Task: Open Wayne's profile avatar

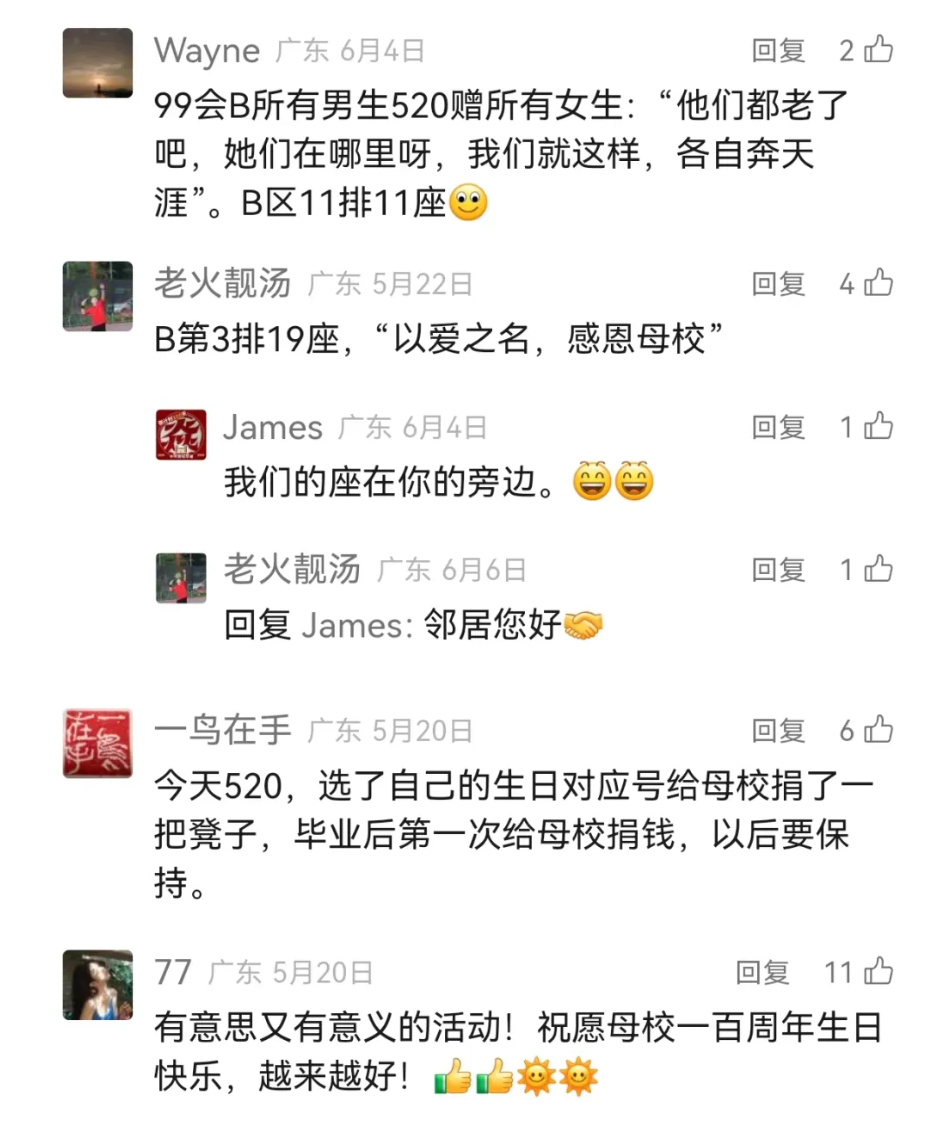Action: pyautogui.click(x=97, y=63)
